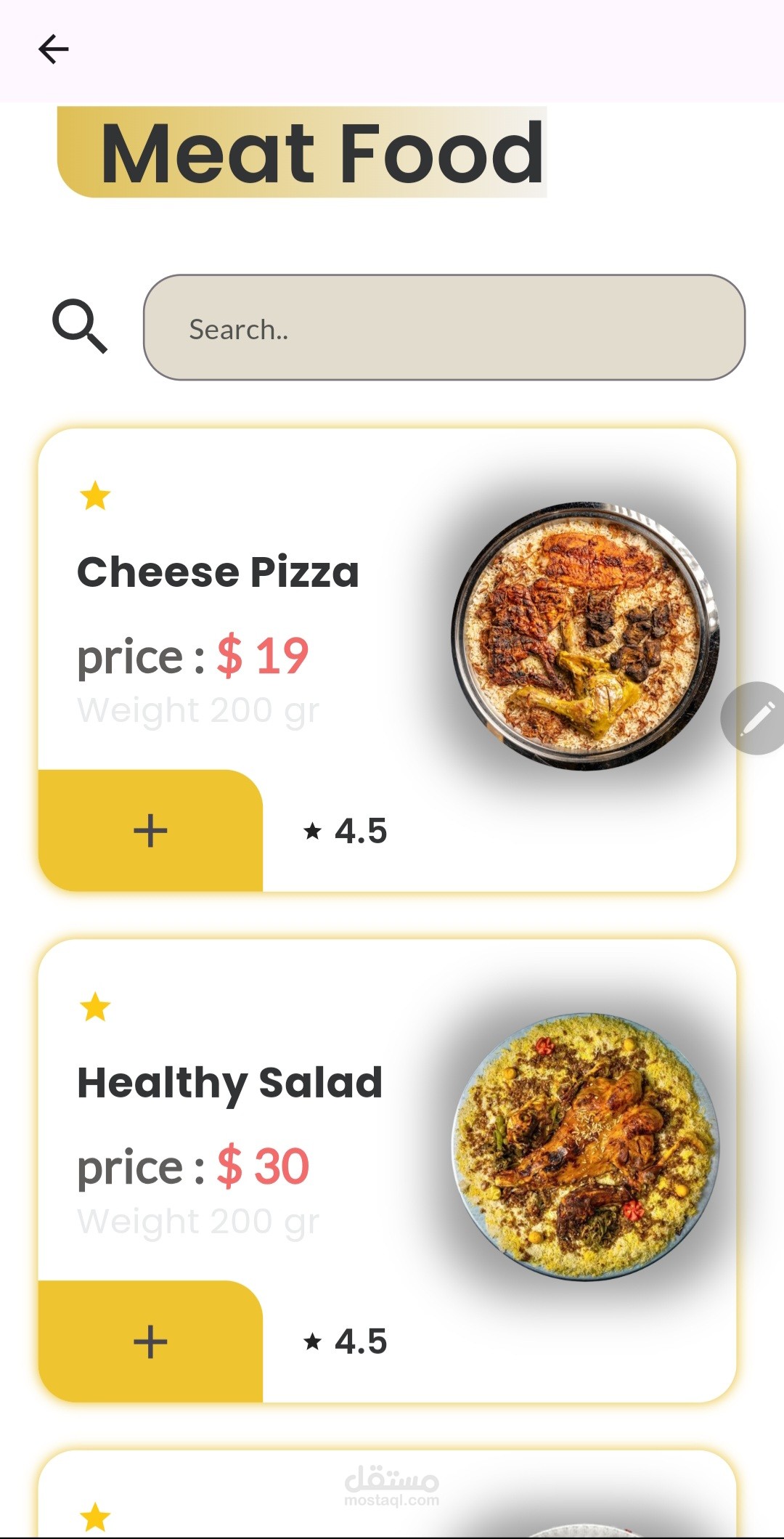Go back using the arrow
784x1539 pixels.
[x=53, y=49]
